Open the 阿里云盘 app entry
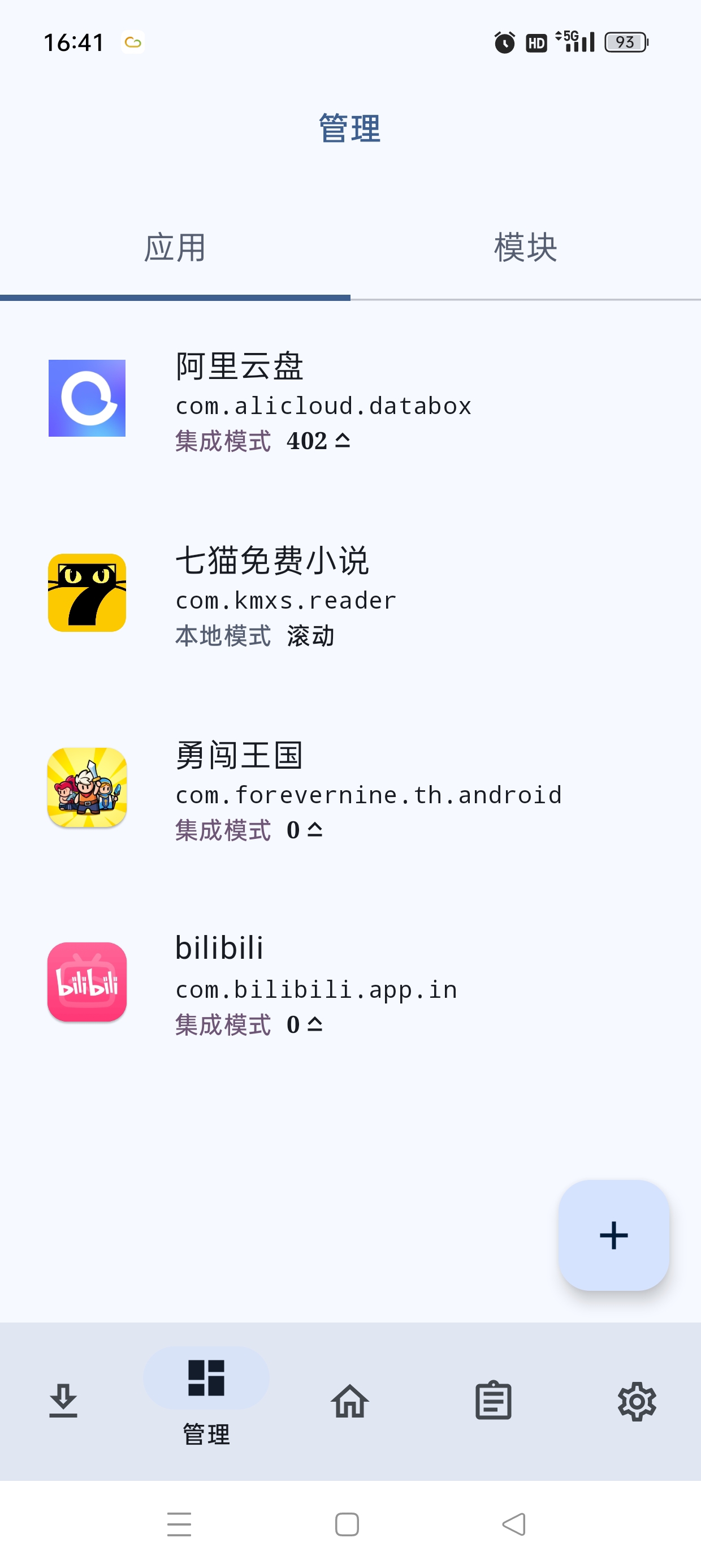Image resolution: width=701 pixels, height=1568 pixels. [x=350, y=399]
